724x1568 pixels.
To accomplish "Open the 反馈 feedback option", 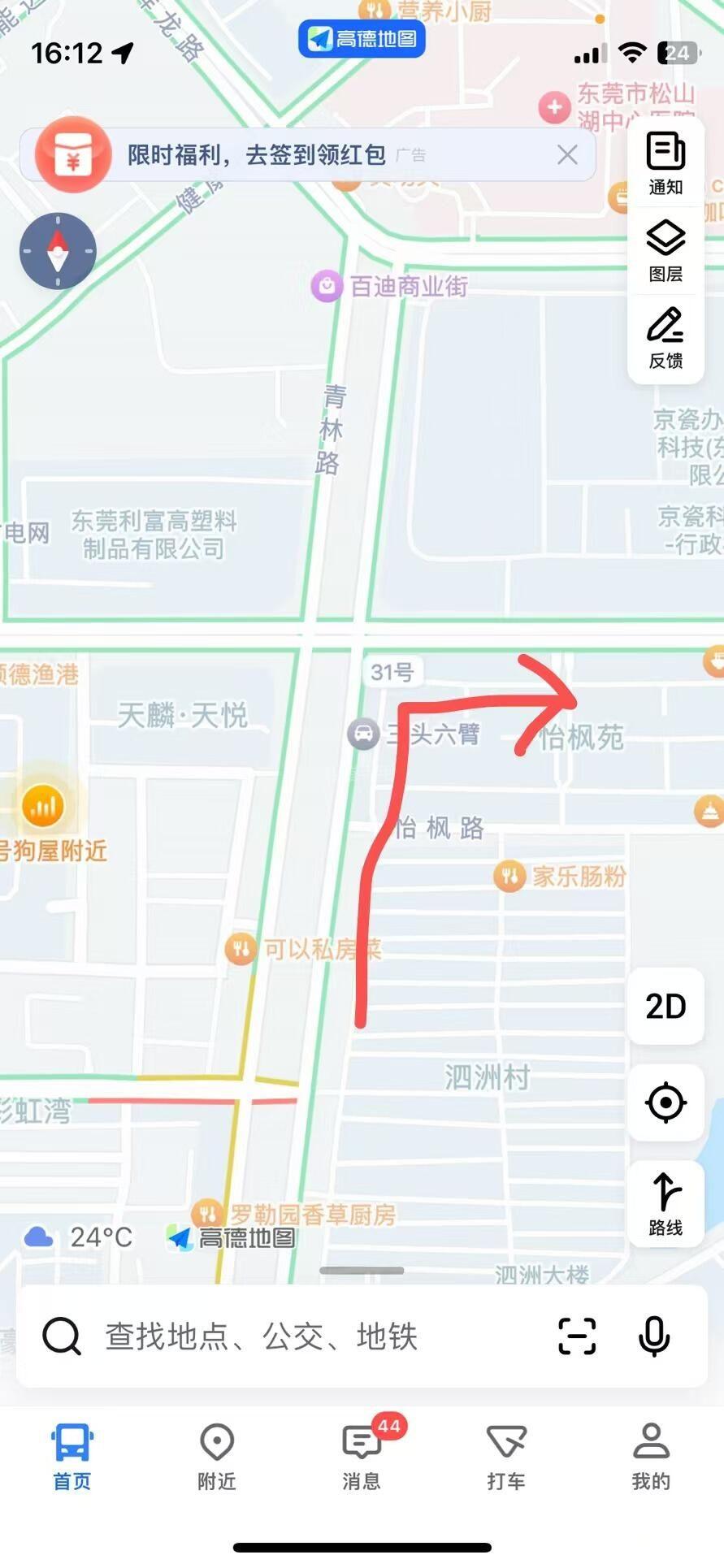I will (x=665, y=338).
